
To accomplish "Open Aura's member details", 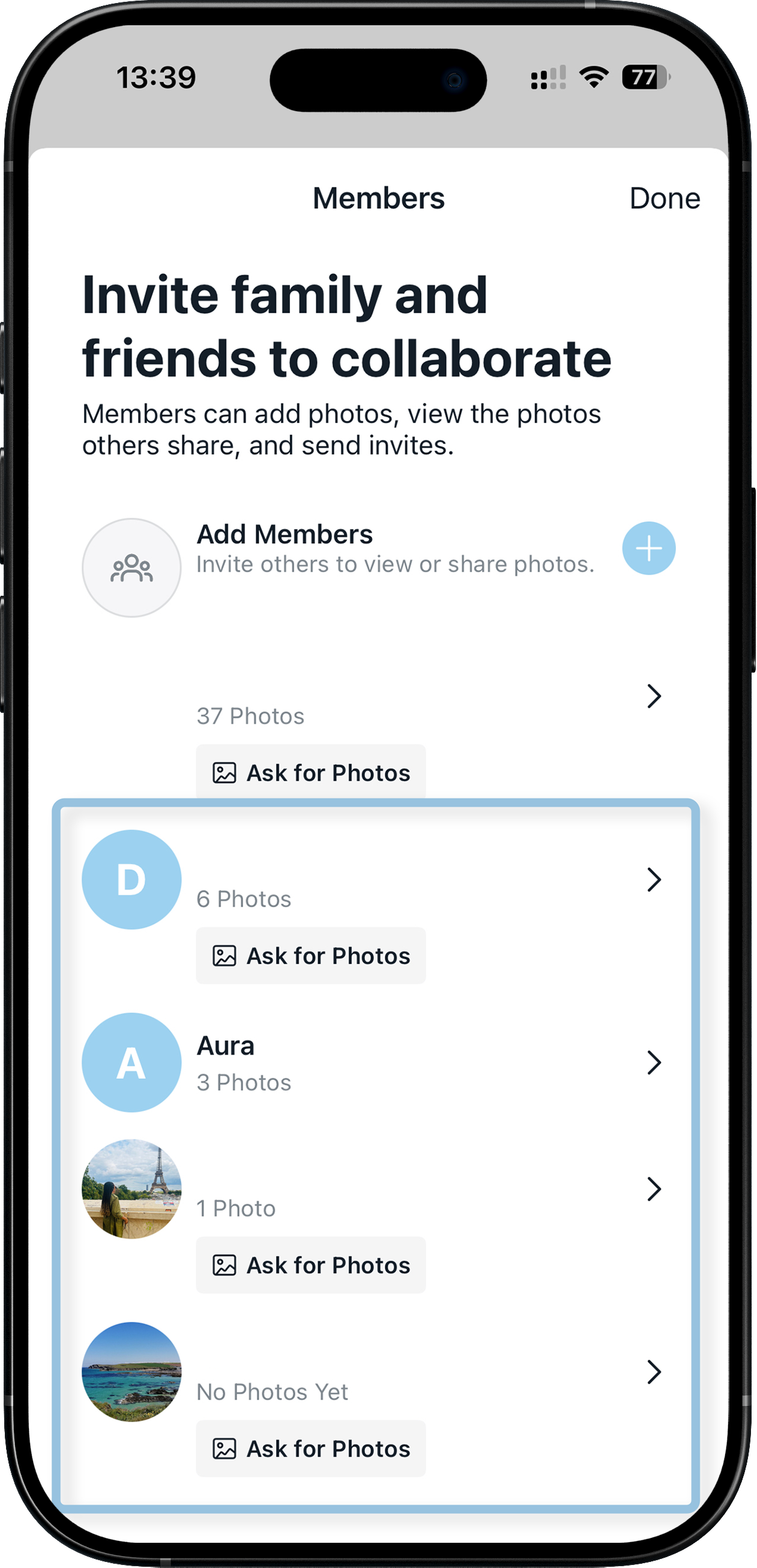I will (x=654, y=1062).
